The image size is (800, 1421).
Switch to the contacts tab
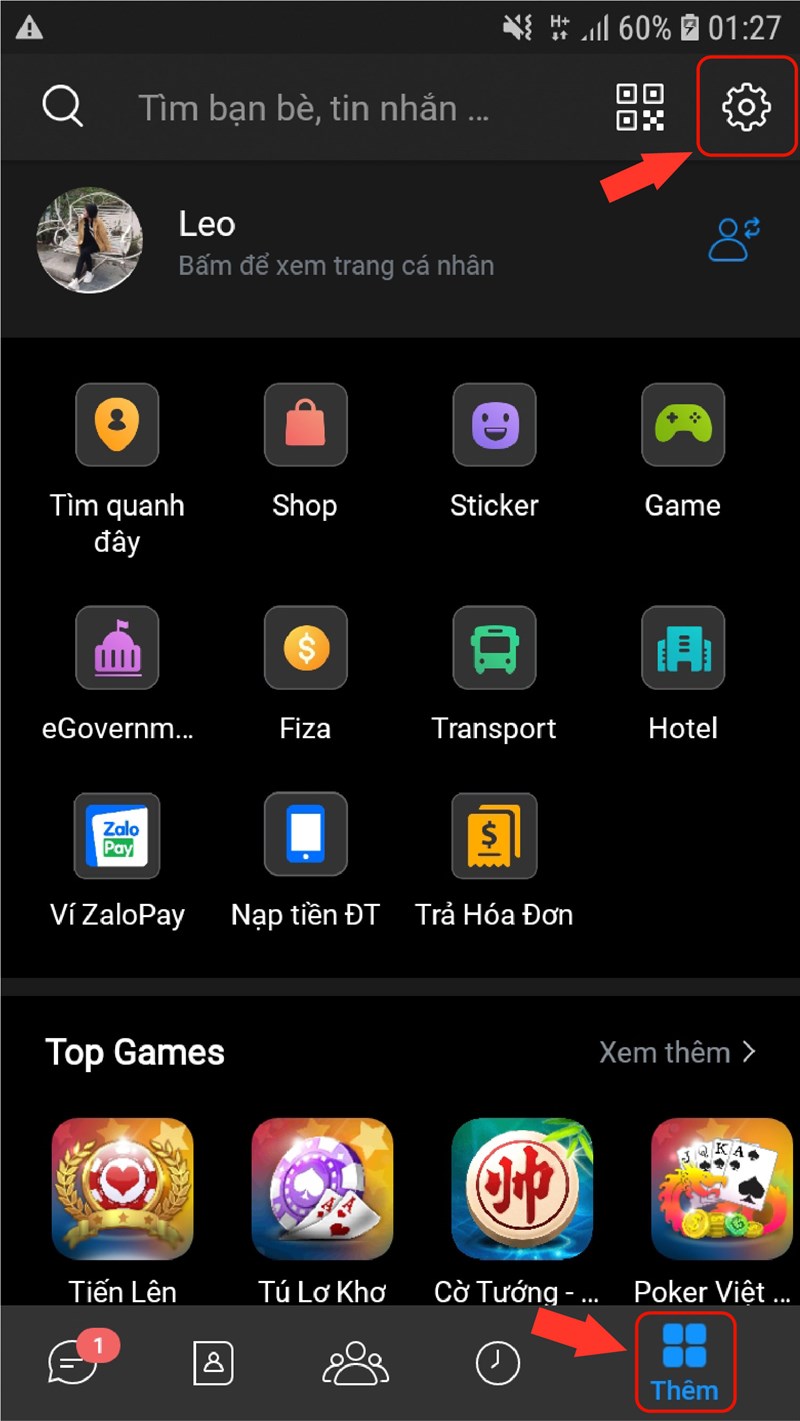coord(213,1362)
